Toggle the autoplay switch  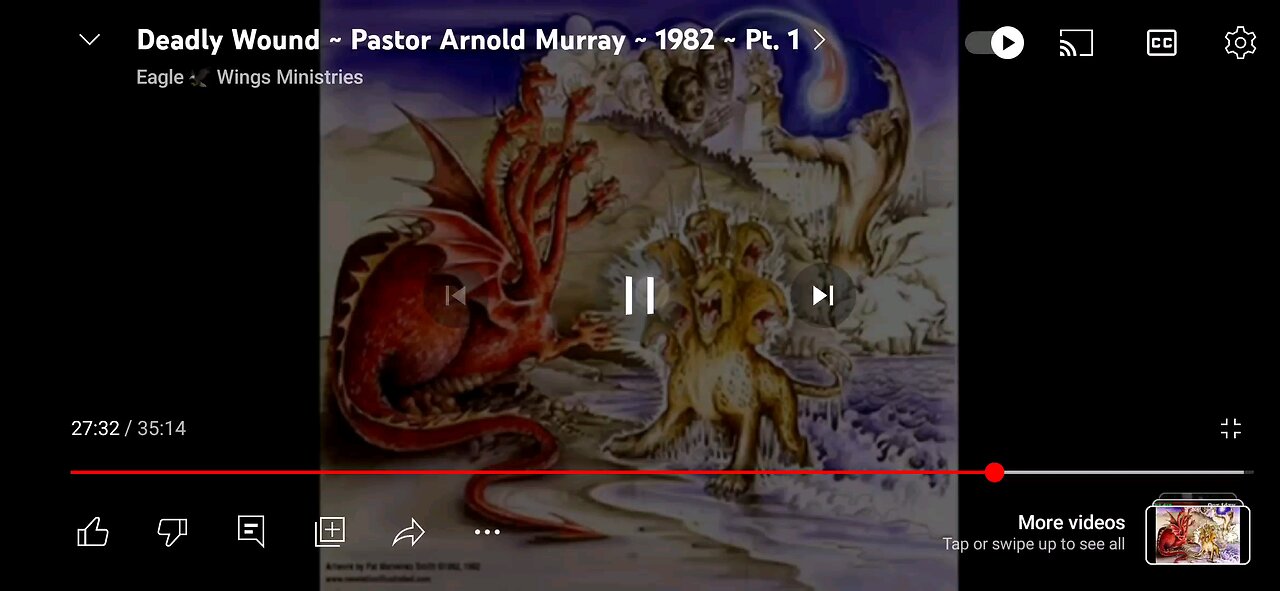point(994,43)
